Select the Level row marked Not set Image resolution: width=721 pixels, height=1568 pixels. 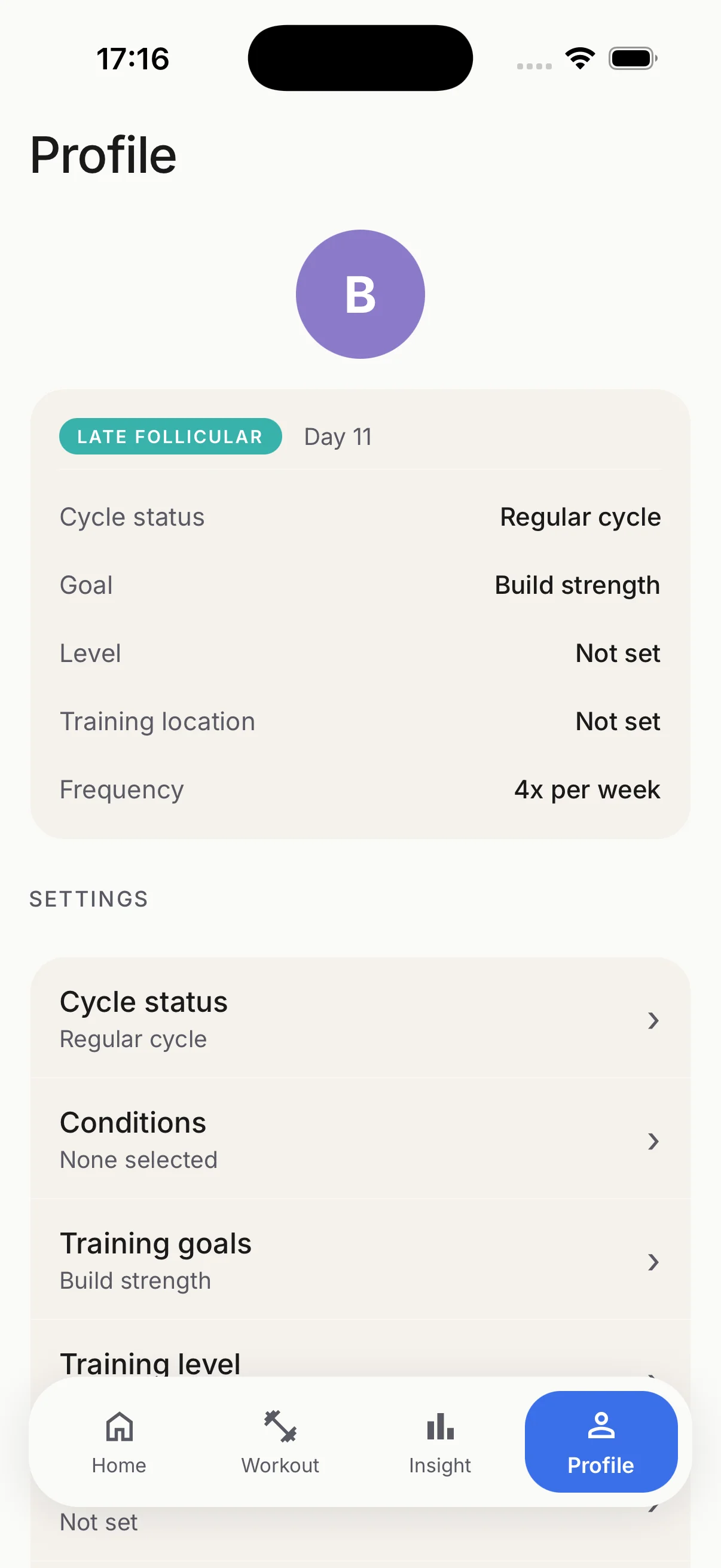(360, 652)
